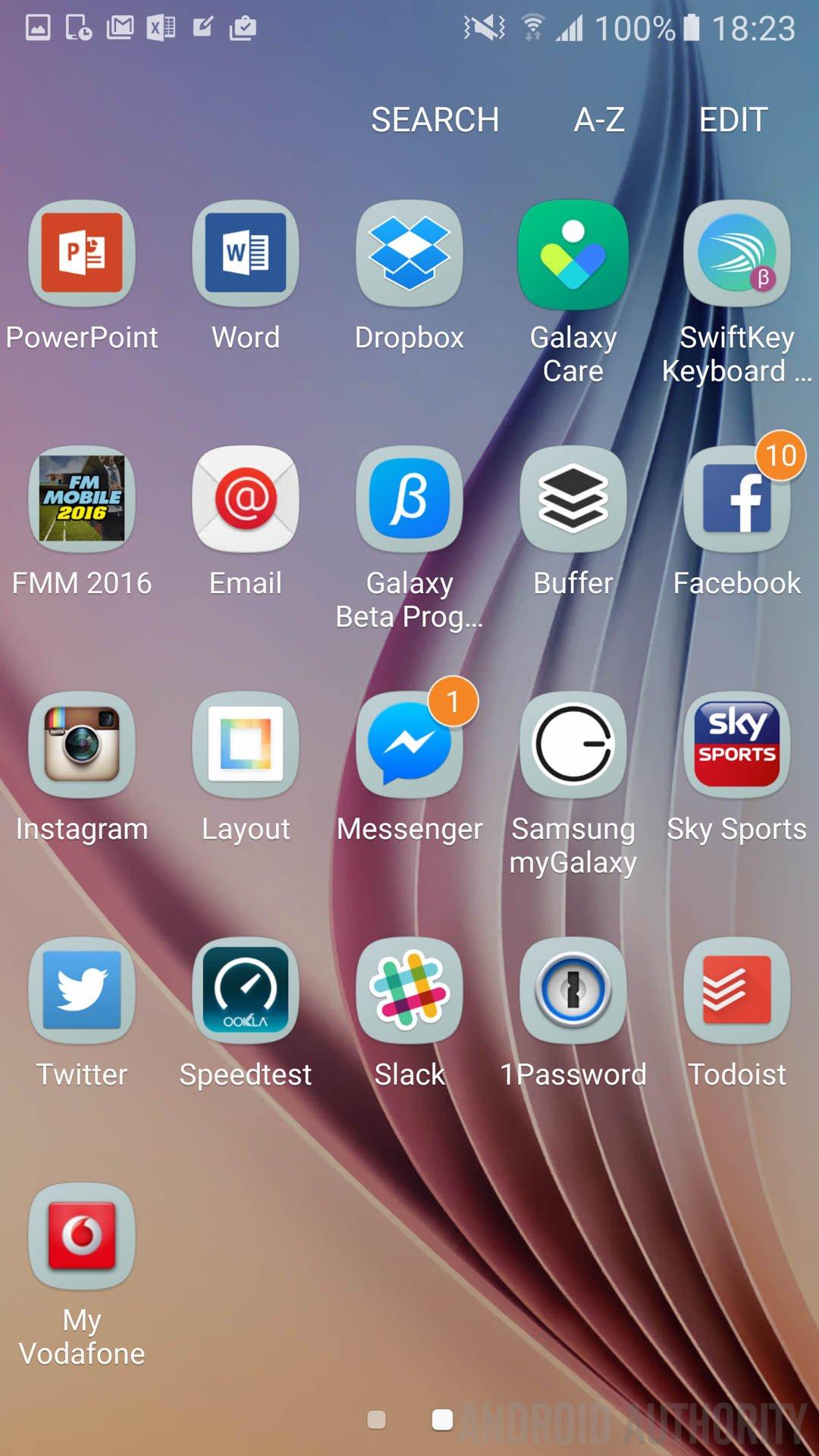This screenshot has height=1456, width=819.
Task: Open FMM 2016 game
Action: tap(82, 500)
